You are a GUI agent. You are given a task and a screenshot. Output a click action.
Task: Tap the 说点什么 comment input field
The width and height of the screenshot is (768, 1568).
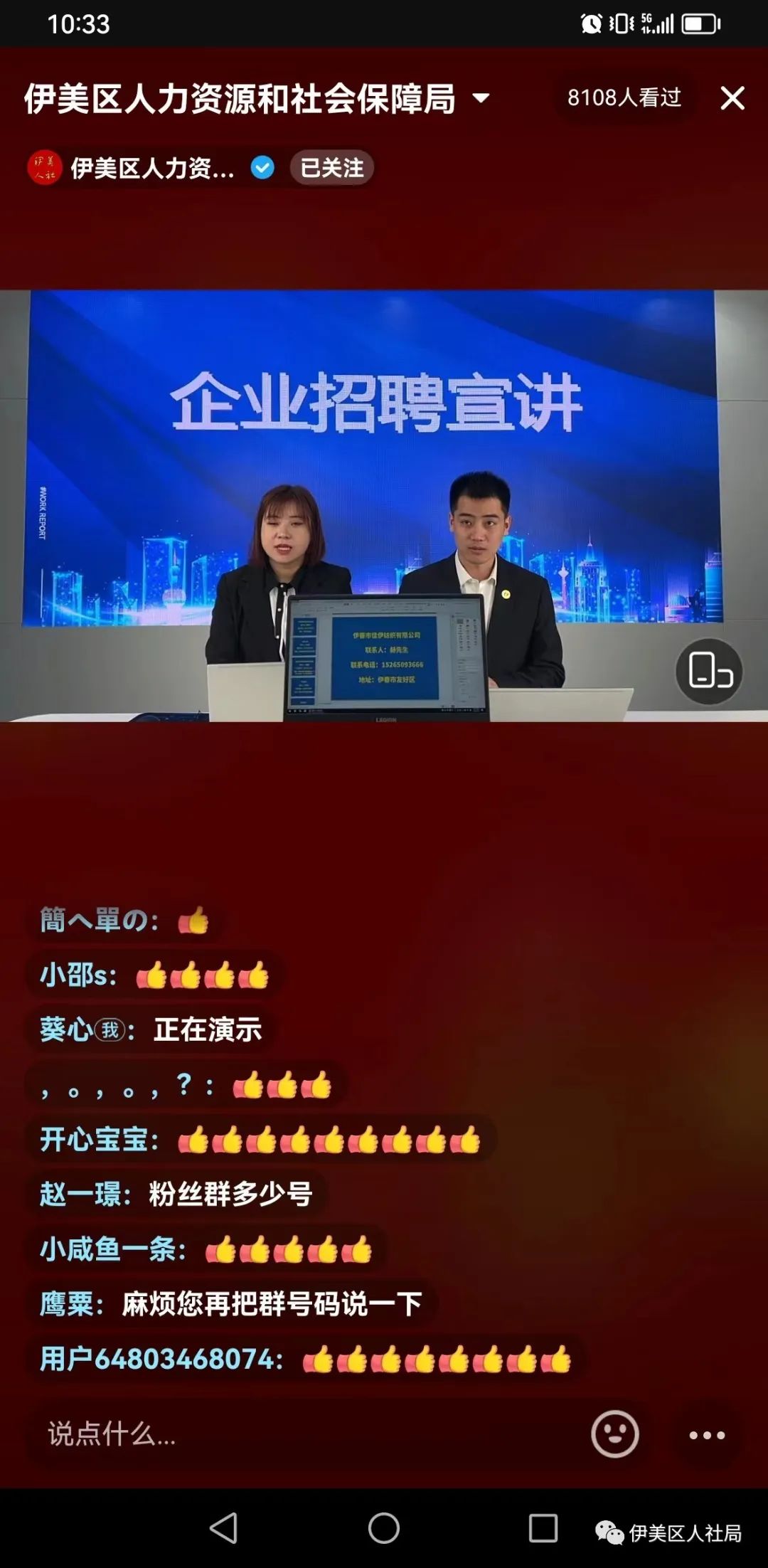click(306, 1434)
